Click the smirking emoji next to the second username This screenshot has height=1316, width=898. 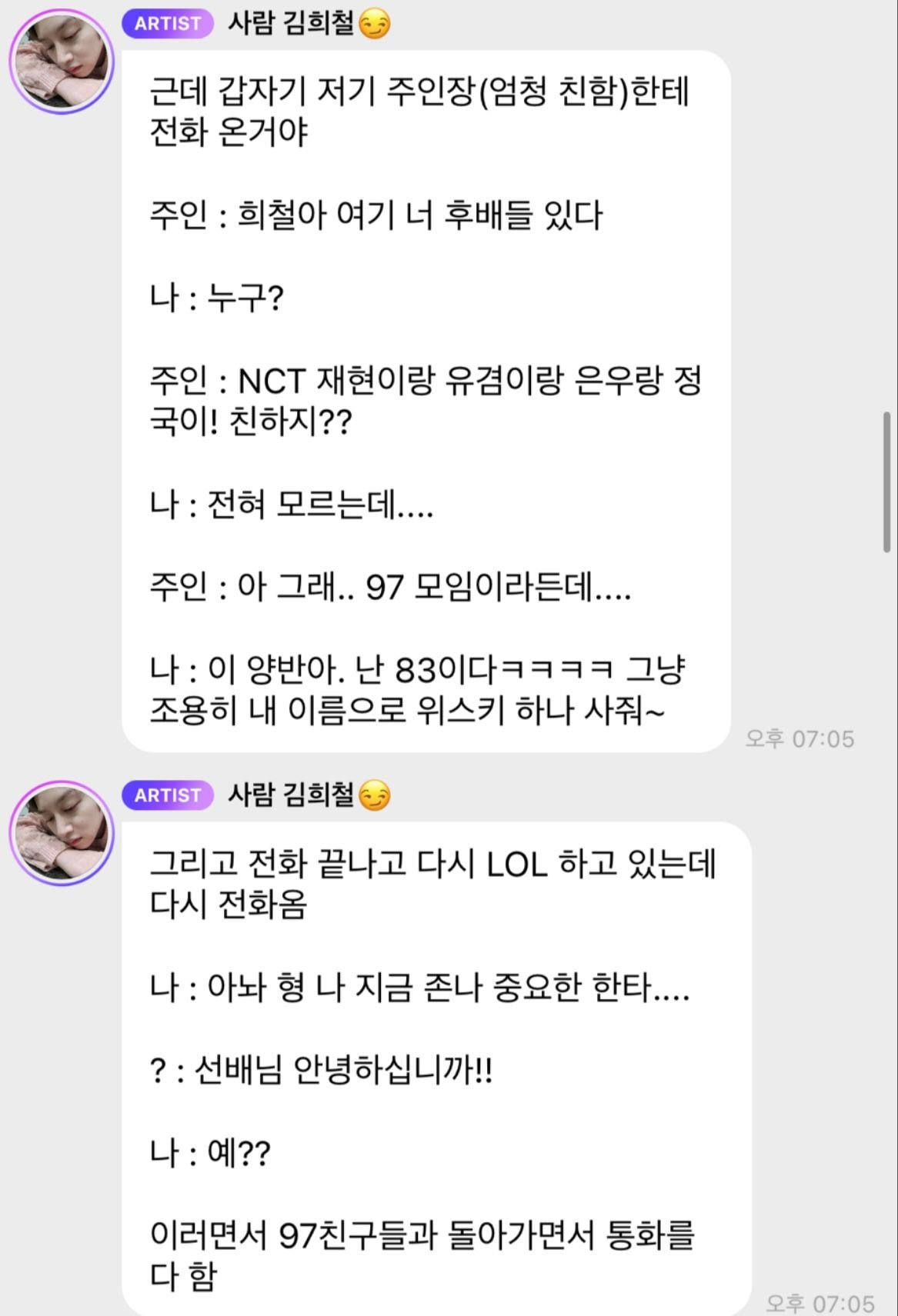(377, 795)
